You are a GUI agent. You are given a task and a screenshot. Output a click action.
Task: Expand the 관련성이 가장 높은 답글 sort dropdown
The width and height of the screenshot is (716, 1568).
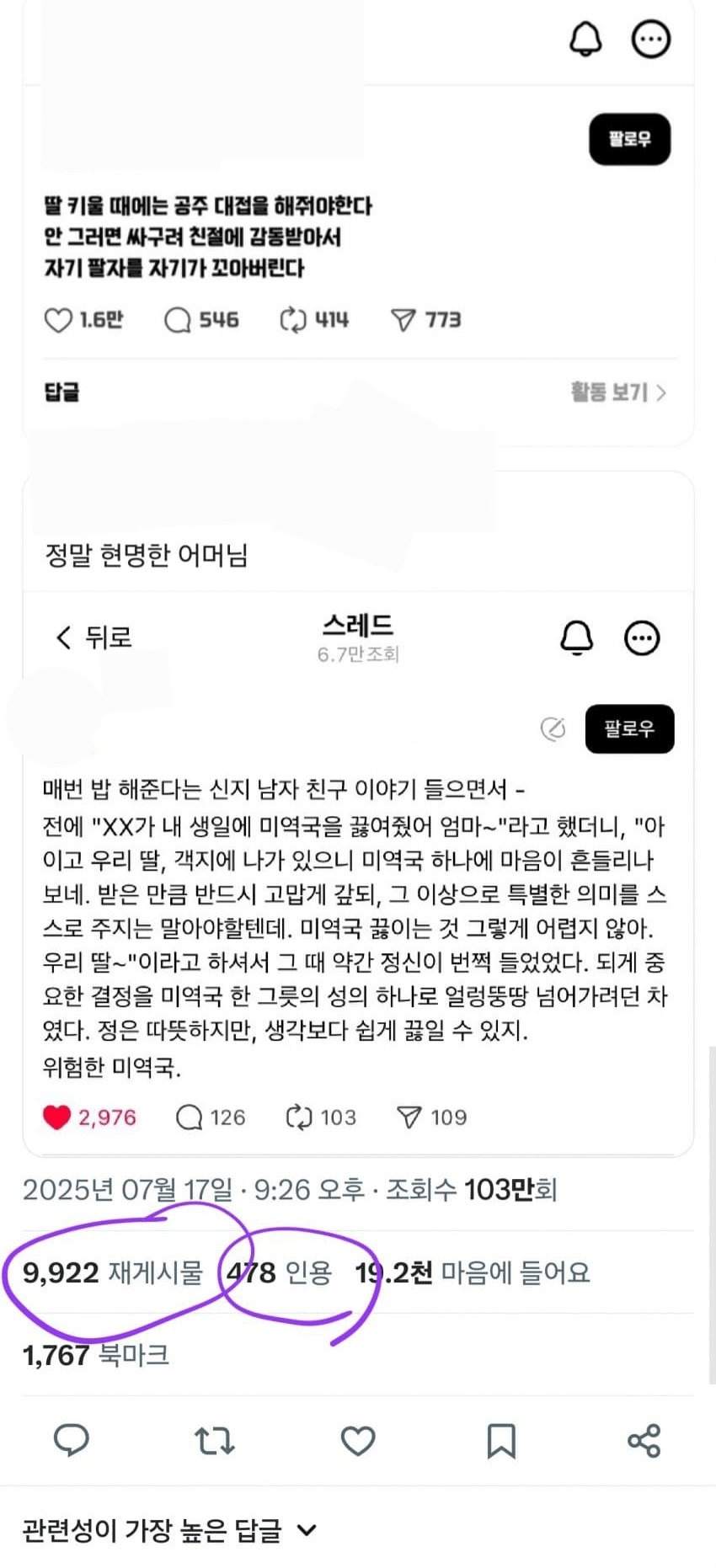click(x=169, y=1530)
